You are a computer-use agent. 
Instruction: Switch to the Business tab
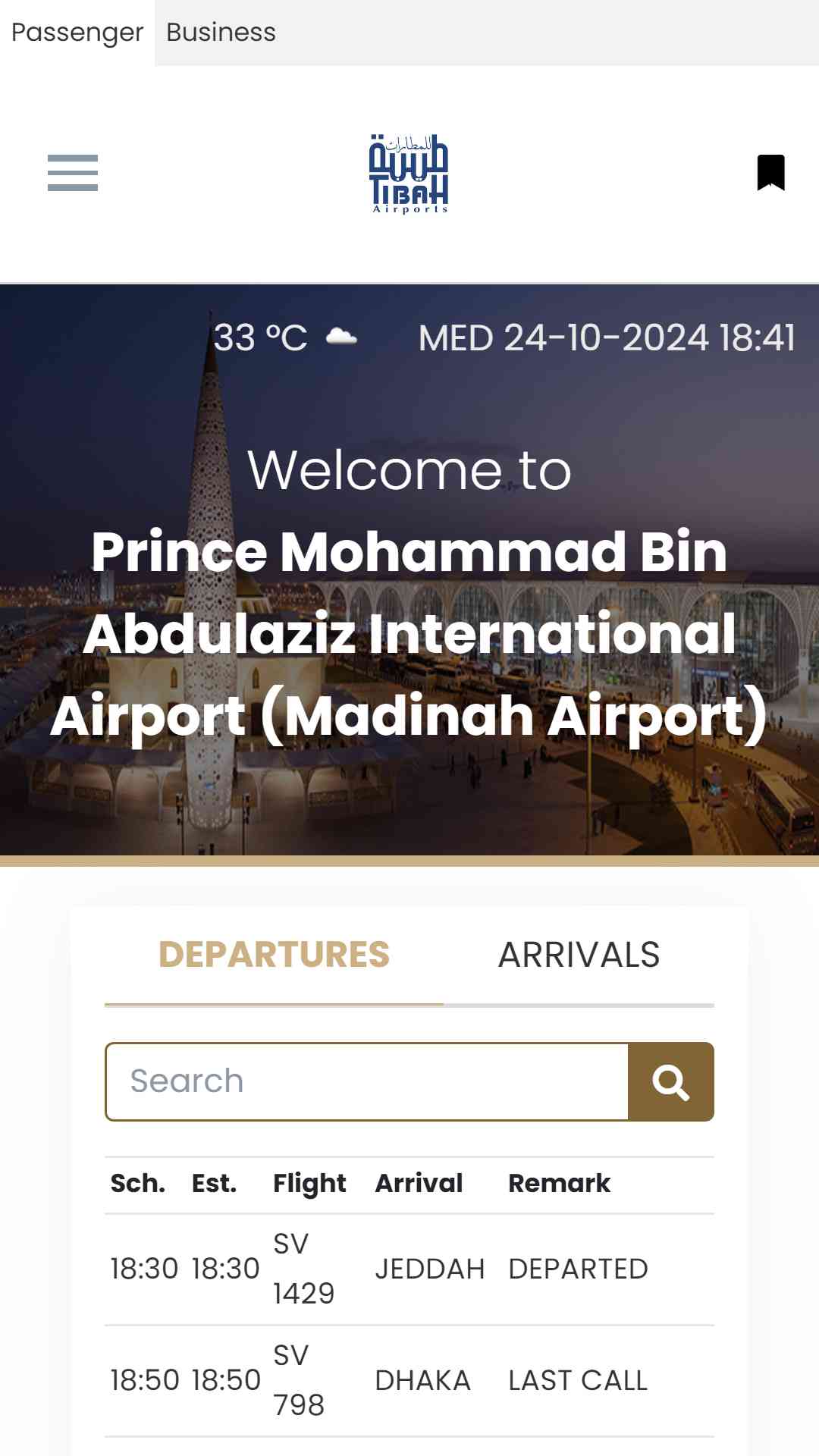pos(221,33)
